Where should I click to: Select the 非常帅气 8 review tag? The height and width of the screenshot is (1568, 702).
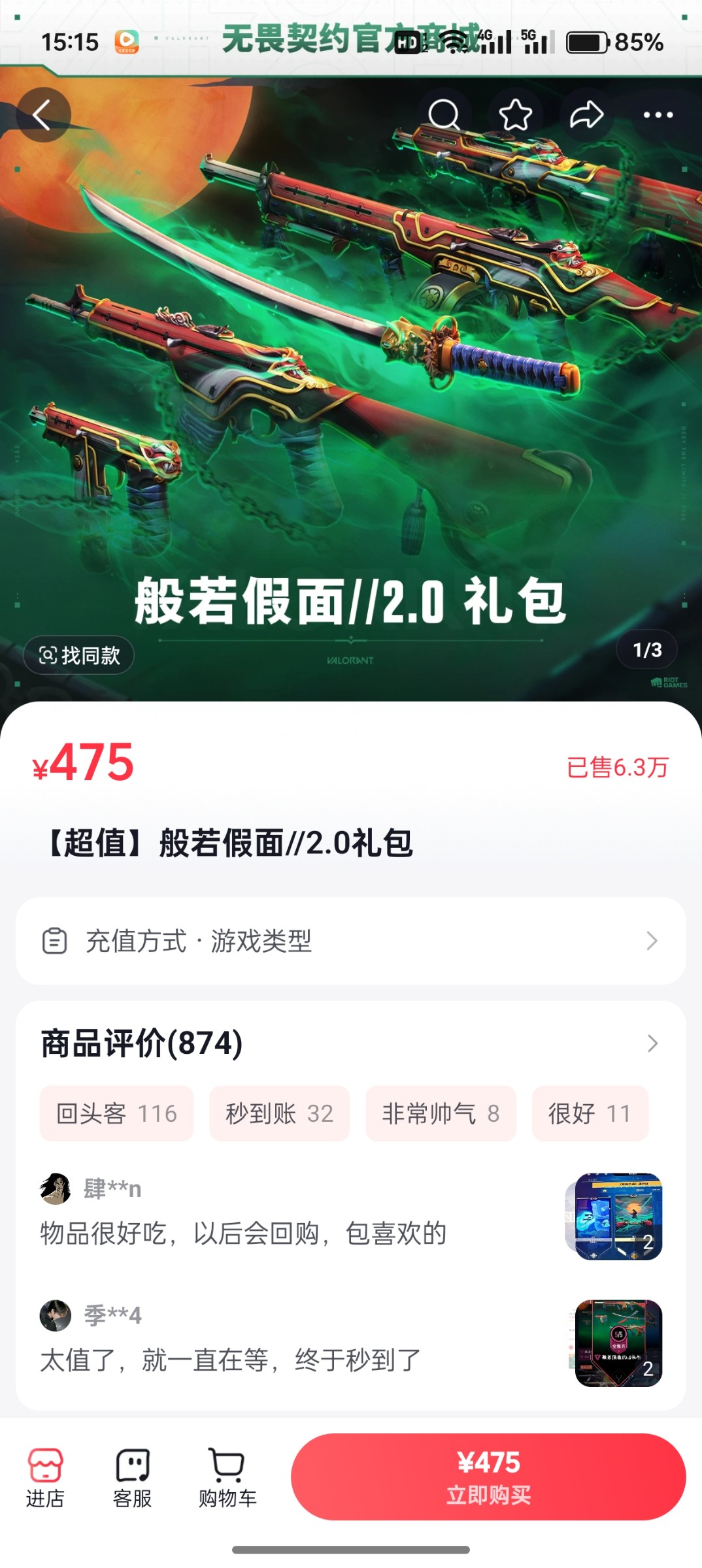(x=441, y=1113)
